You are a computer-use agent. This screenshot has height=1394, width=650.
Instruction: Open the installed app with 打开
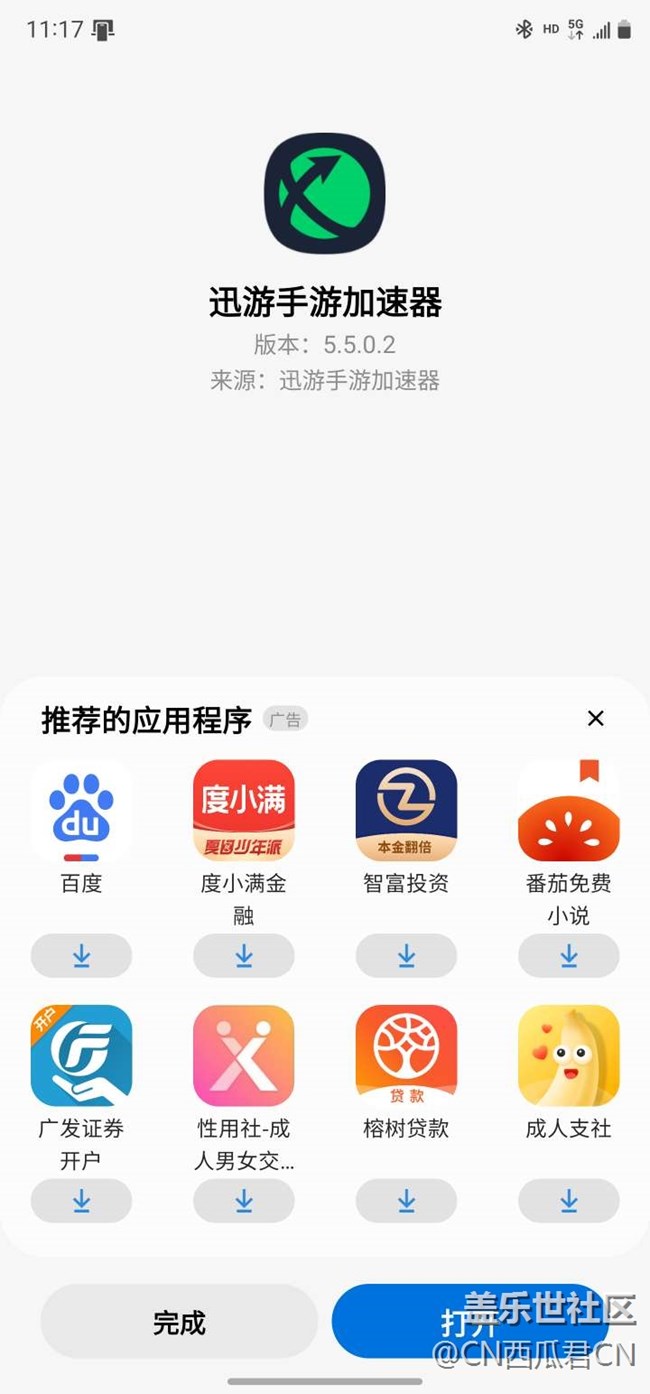tap(470, 1322)
